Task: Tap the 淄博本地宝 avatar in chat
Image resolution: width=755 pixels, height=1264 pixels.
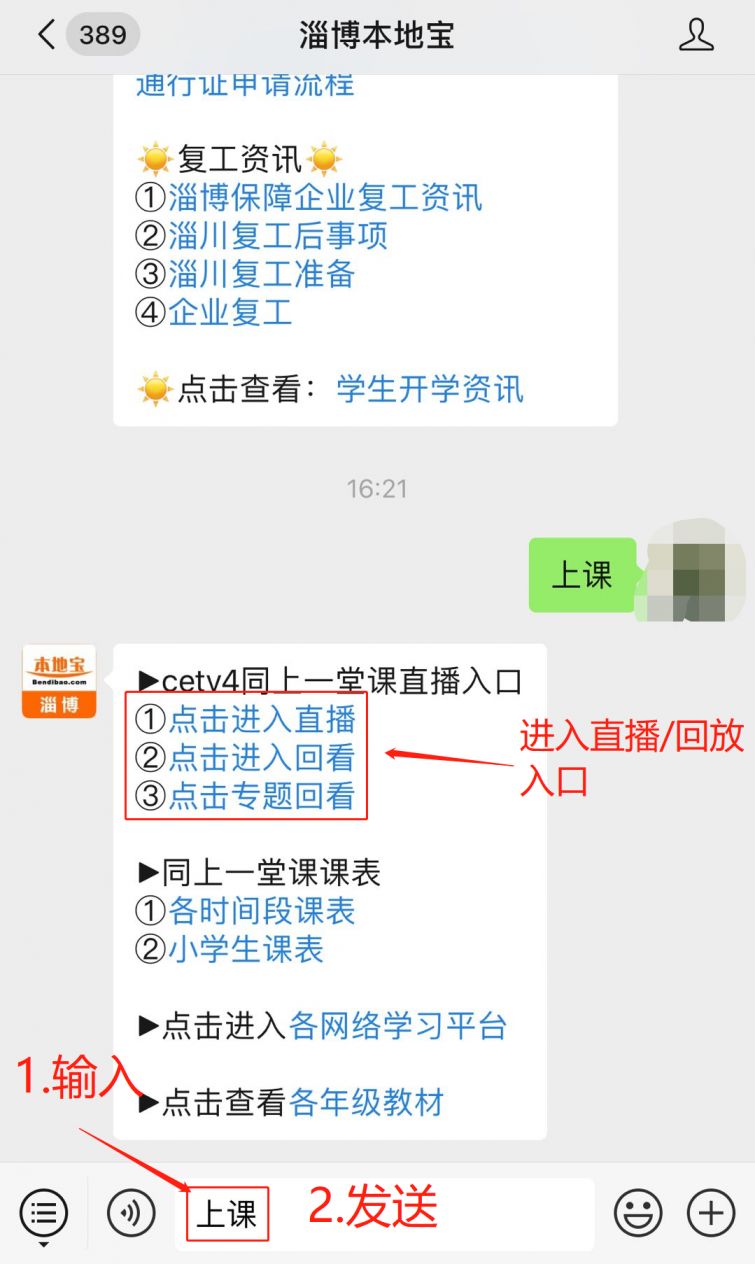Action: click(x=59, y=681)
